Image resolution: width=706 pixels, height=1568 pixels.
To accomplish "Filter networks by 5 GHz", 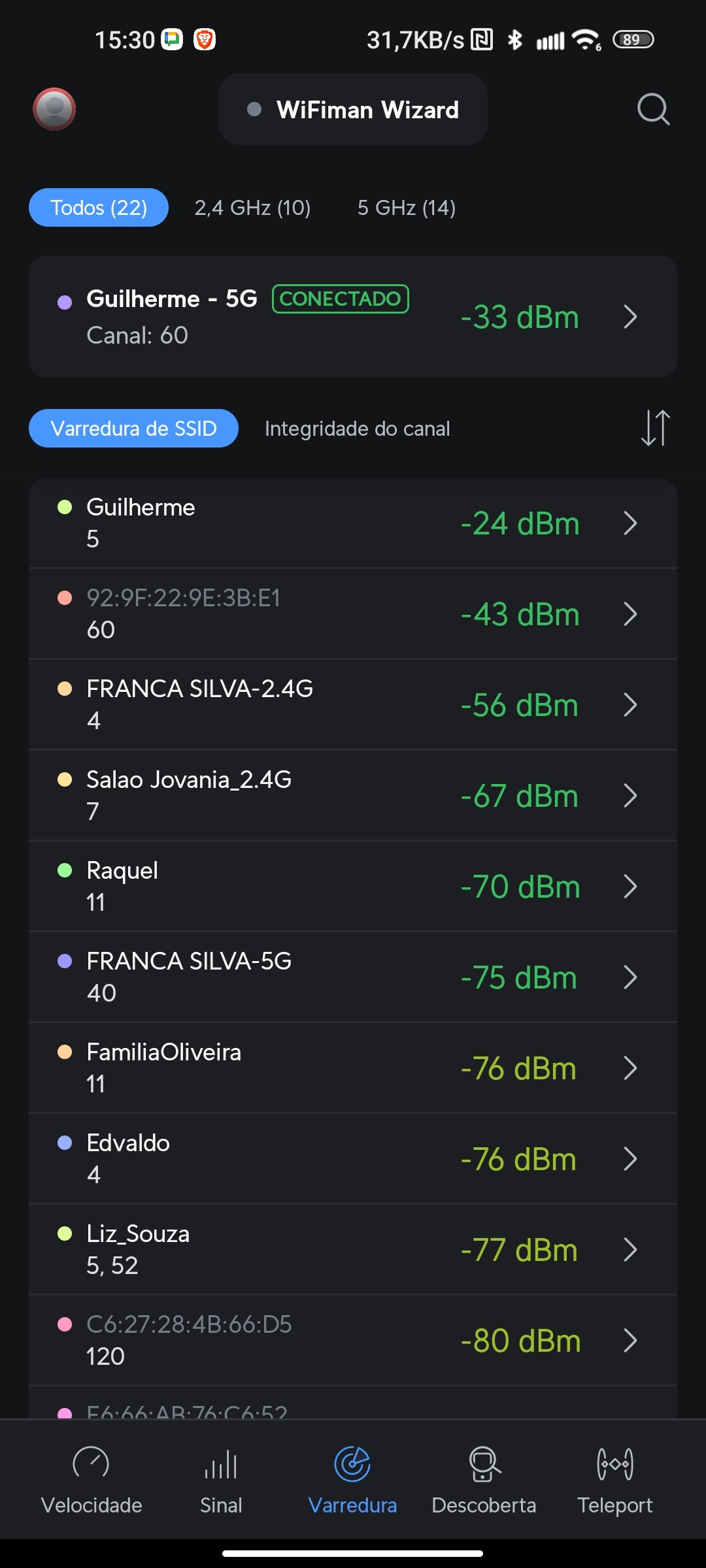I will coord(406,208).
